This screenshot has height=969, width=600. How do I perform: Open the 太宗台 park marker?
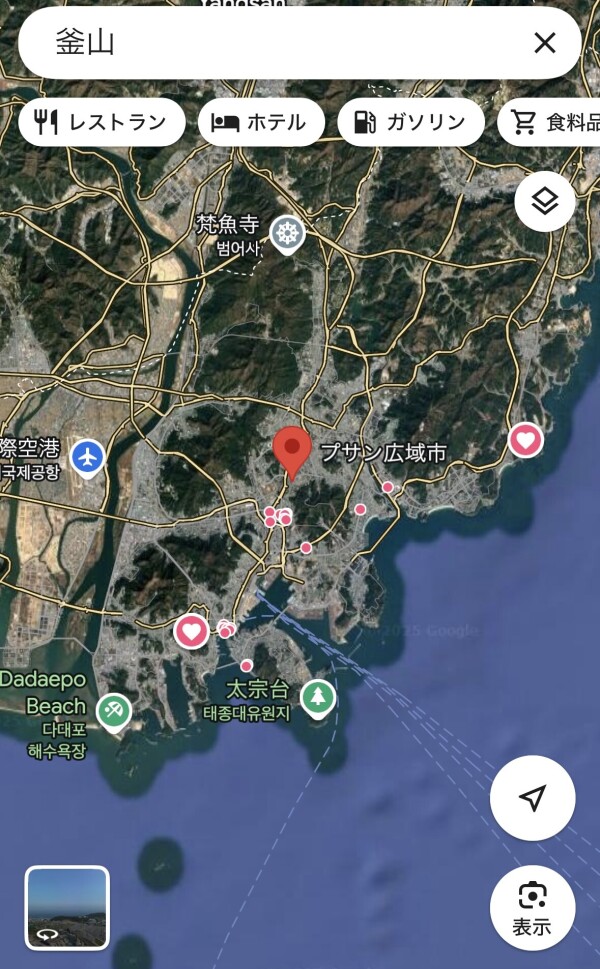pyautogui.click(x=318, y=697)
